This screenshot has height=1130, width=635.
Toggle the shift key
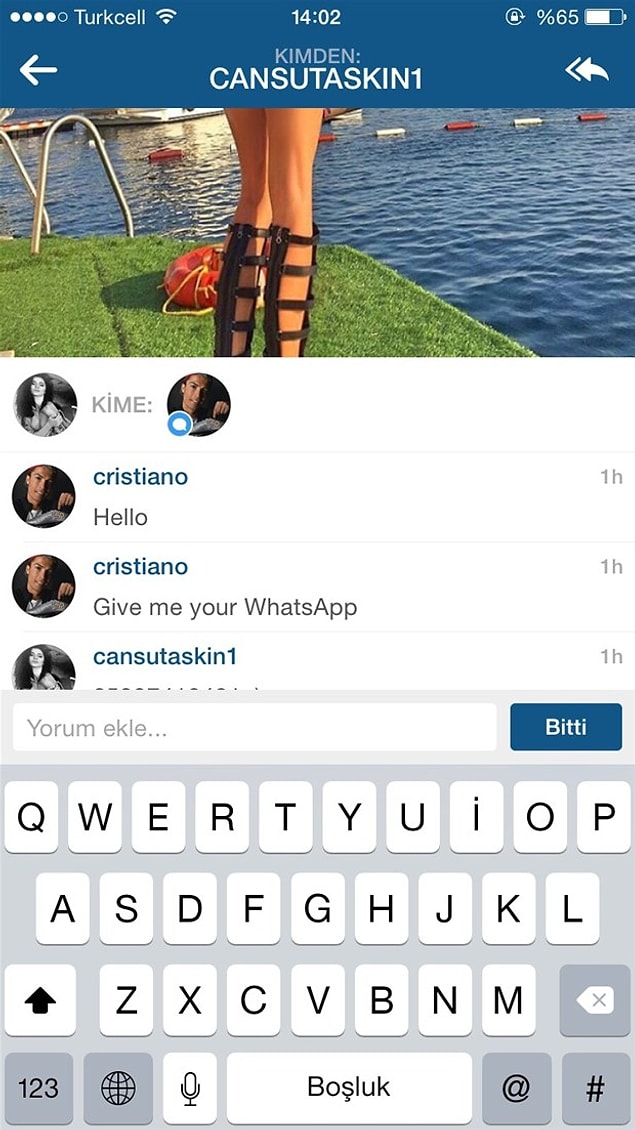point(39,1000)
